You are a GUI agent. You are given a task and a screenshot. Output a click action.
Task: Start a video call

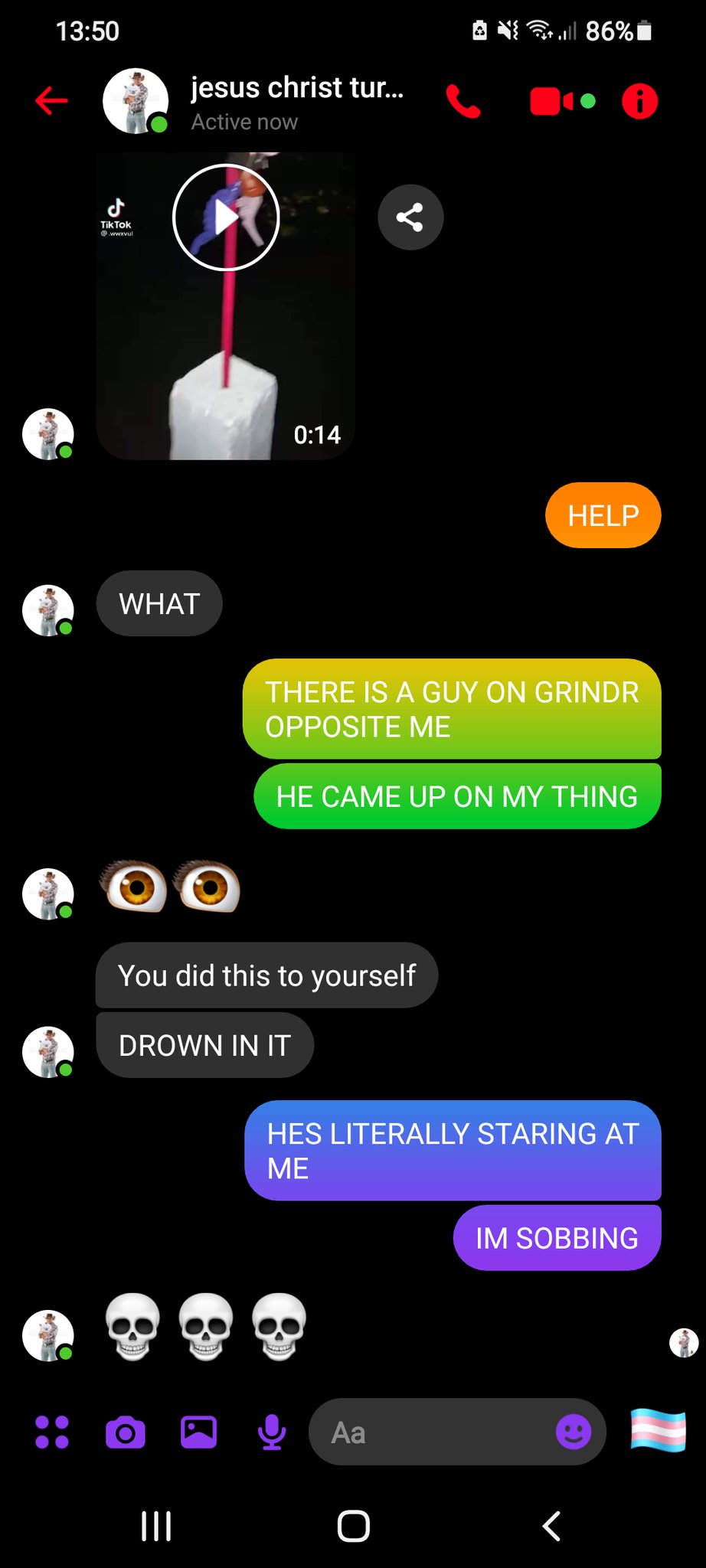tap(551, 102)
